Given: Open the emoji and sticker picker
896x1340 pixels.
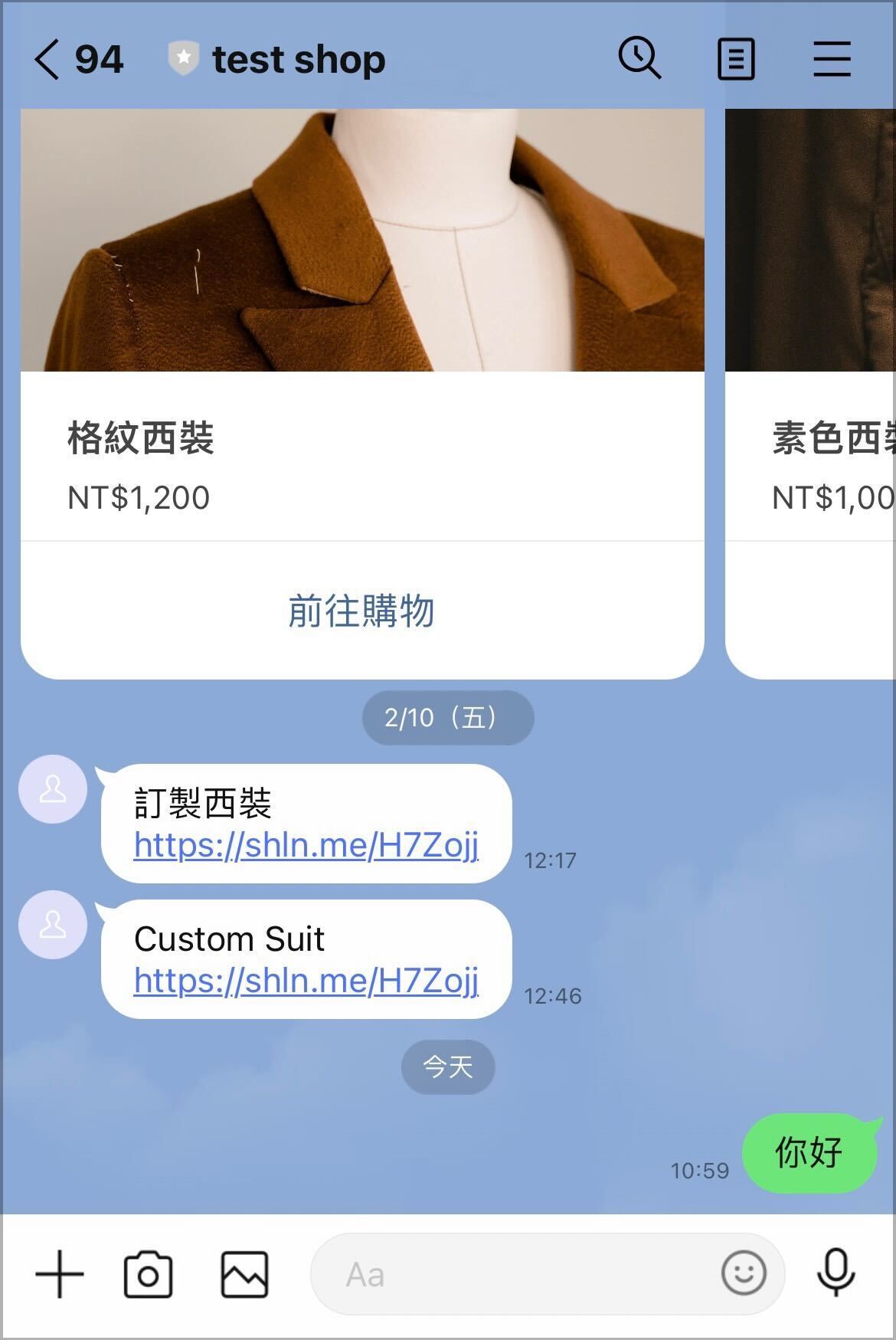Looking at the screenshot, I should (x=743, y=1274).
